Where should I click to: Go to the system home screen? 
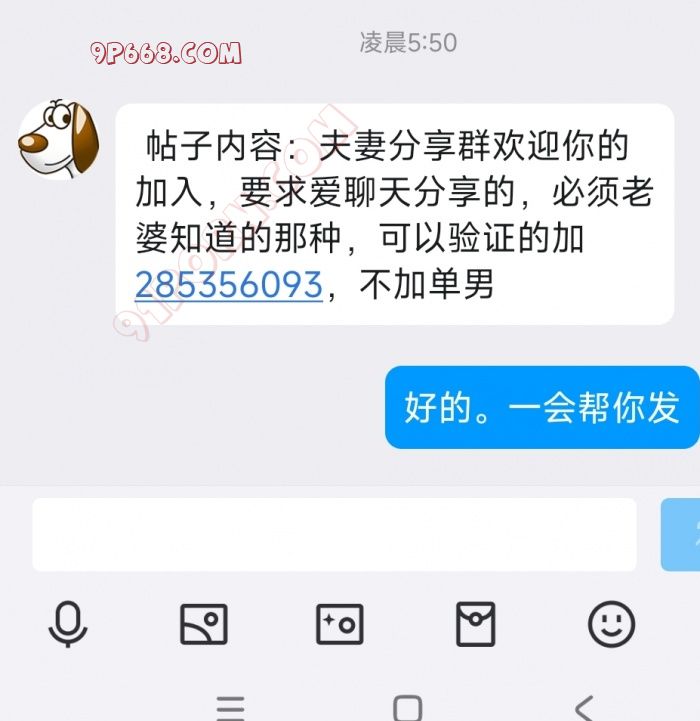pos(407,708)
